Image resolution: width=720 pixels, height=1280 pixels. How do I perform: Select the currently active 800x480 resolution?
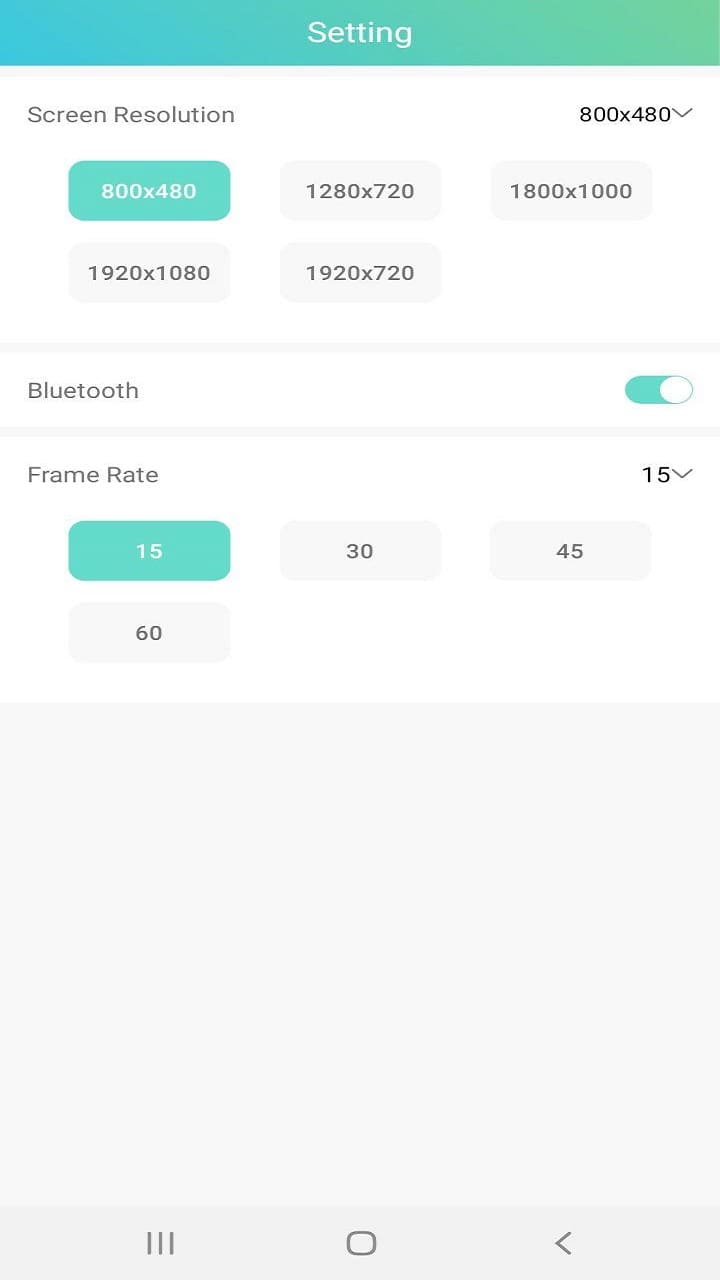tap(149, 190)
